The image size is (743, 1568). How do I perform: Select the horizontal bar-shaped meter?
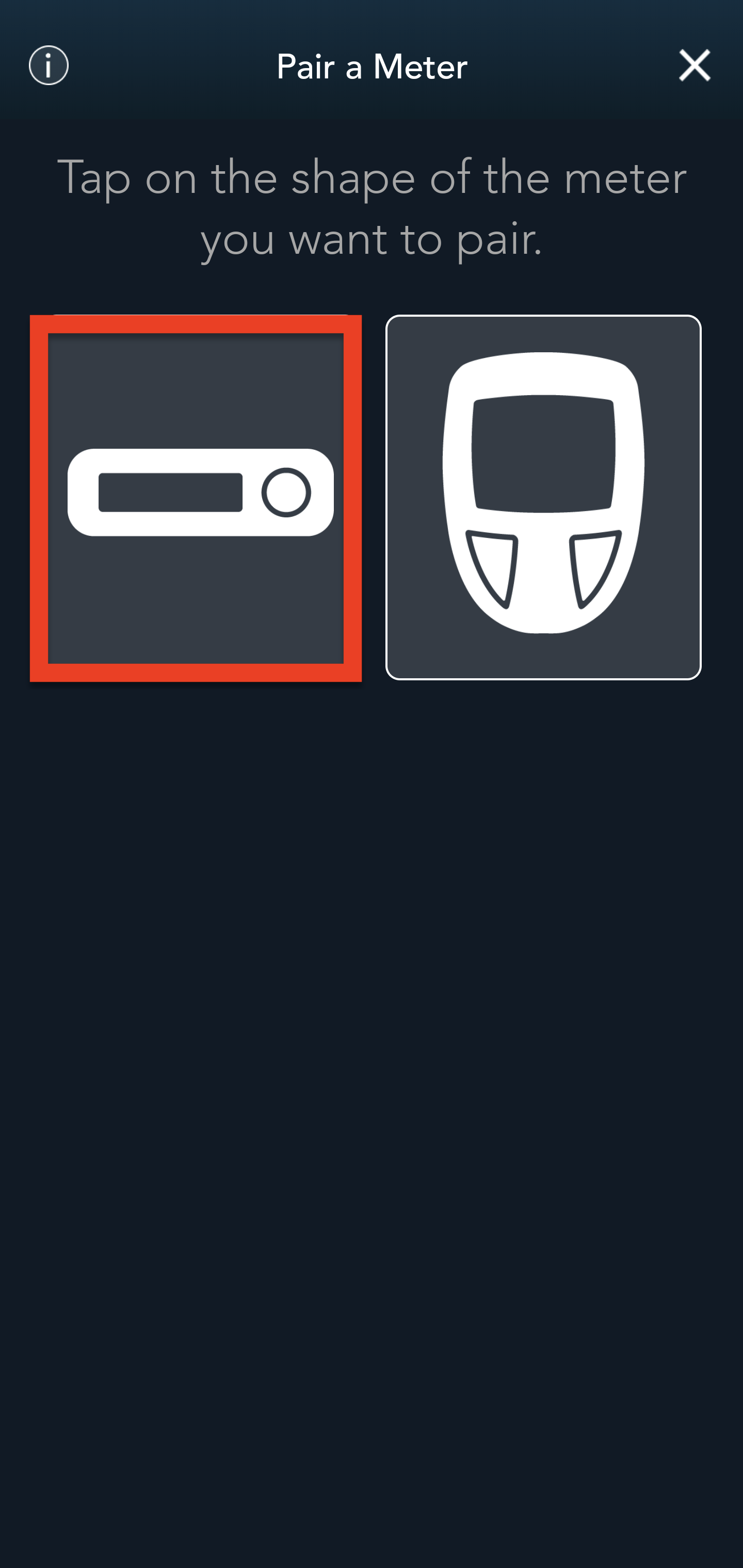[x=196, y=497]
